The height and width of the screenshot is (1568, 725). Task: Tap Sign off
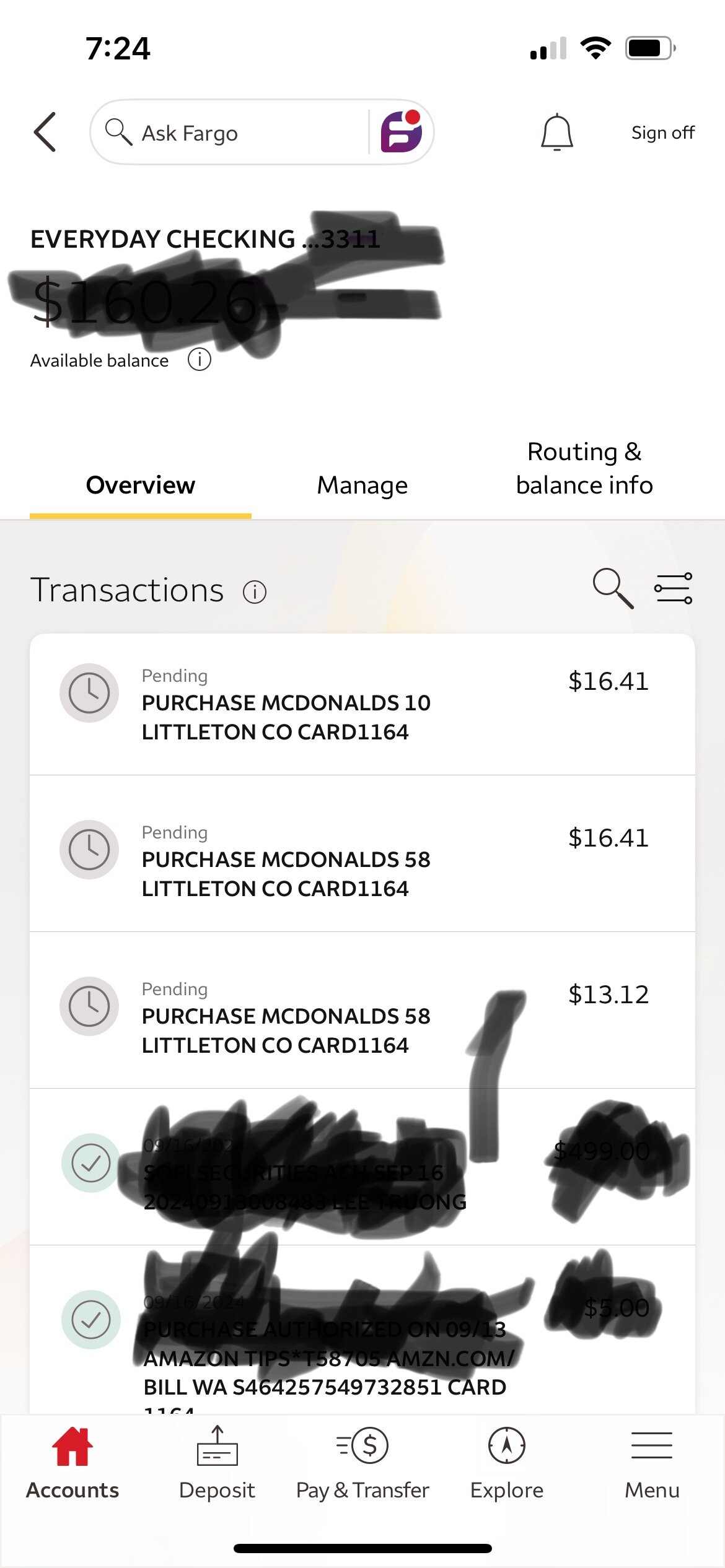(662, 133)
